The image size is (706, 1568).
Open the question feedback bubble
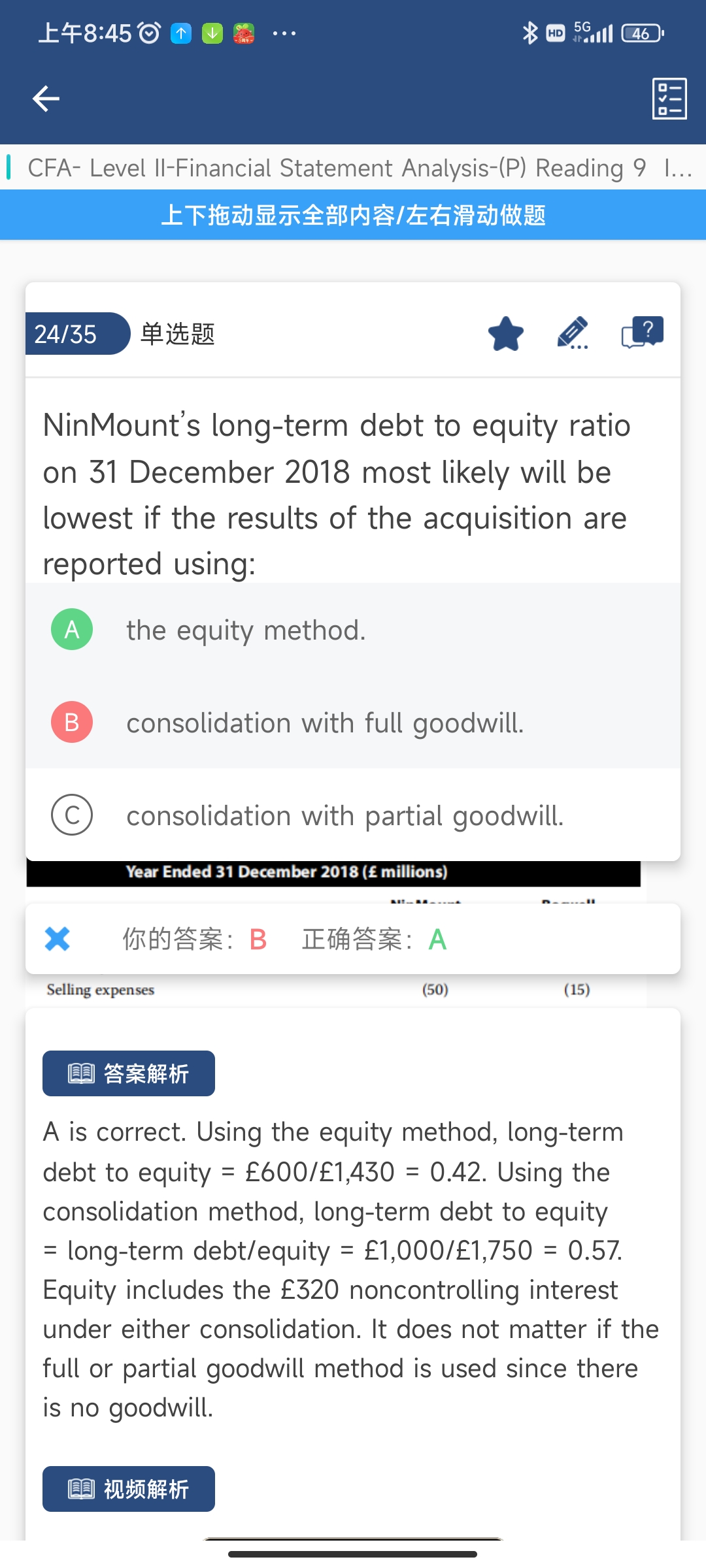click(643, 333)
